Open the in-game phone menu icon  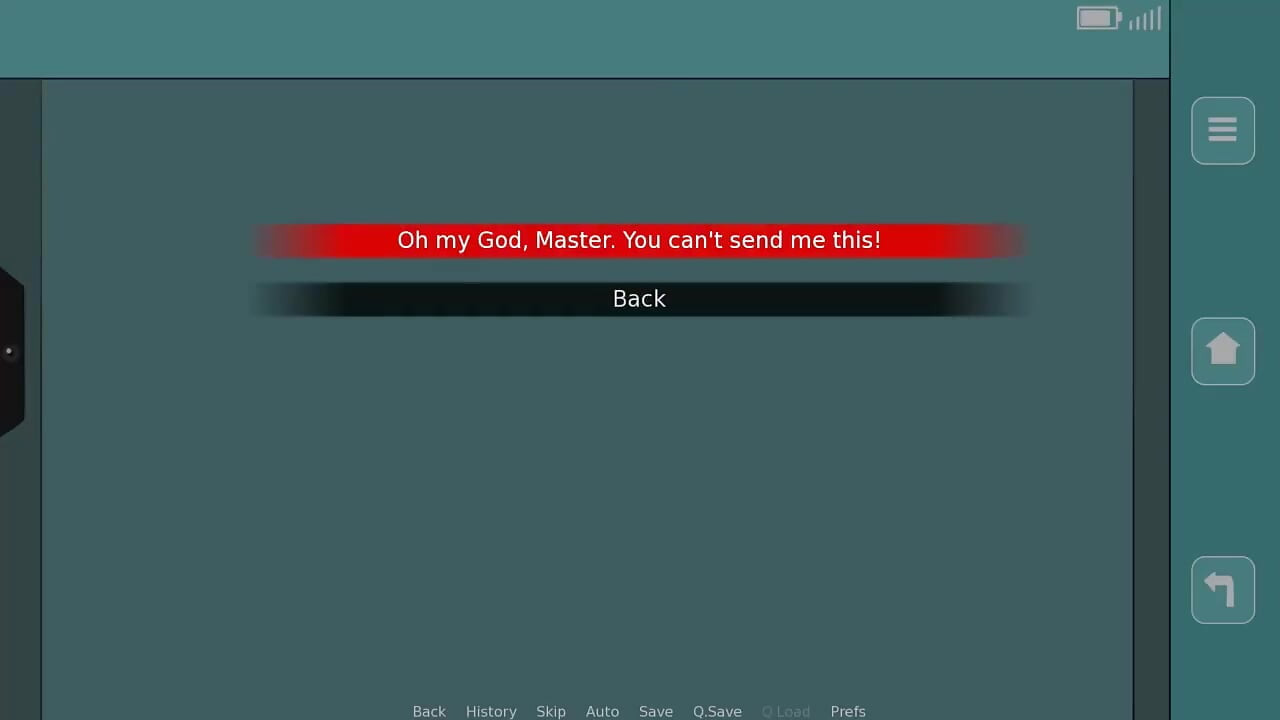1222,130
